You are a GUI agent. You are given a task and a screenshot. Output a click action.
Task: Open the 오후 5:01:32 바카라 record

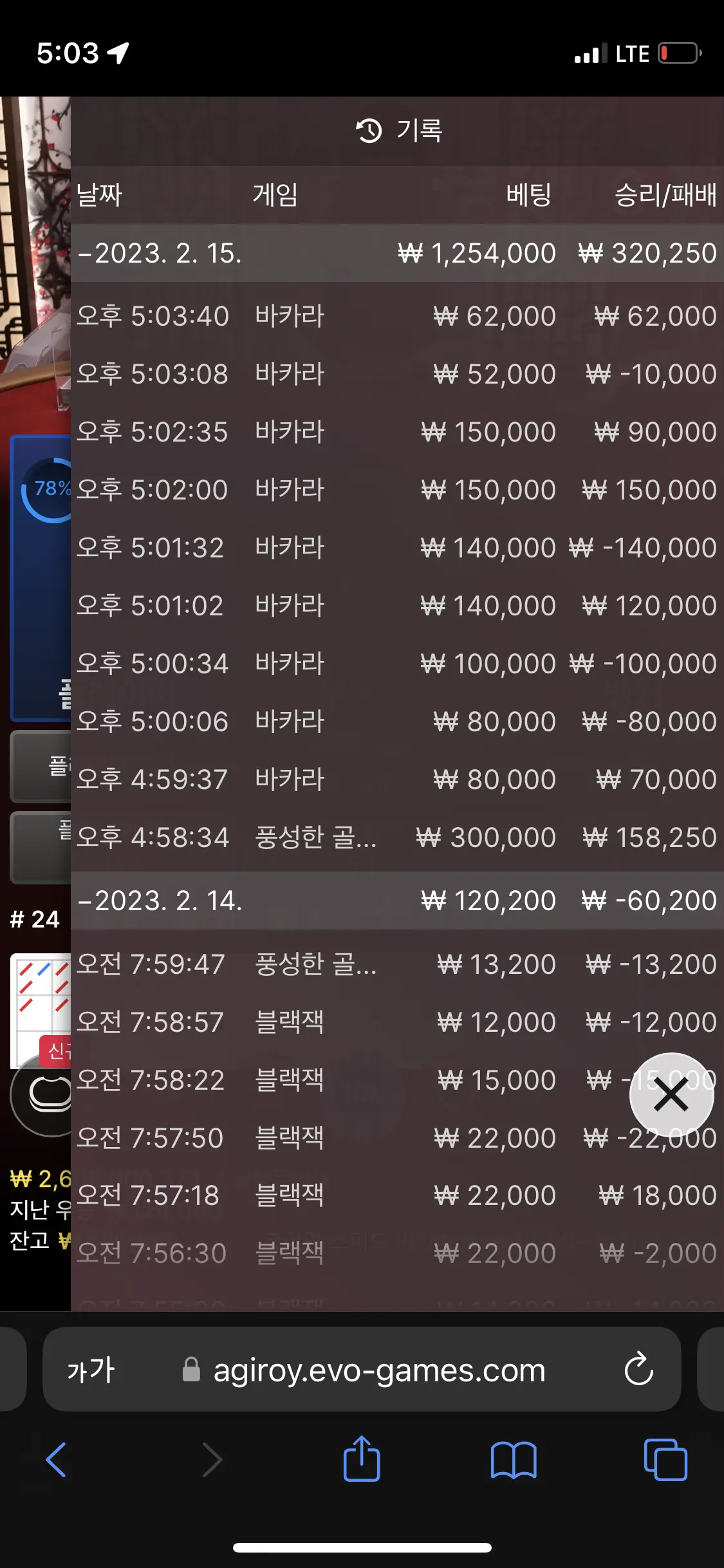[x=397, y=548]
